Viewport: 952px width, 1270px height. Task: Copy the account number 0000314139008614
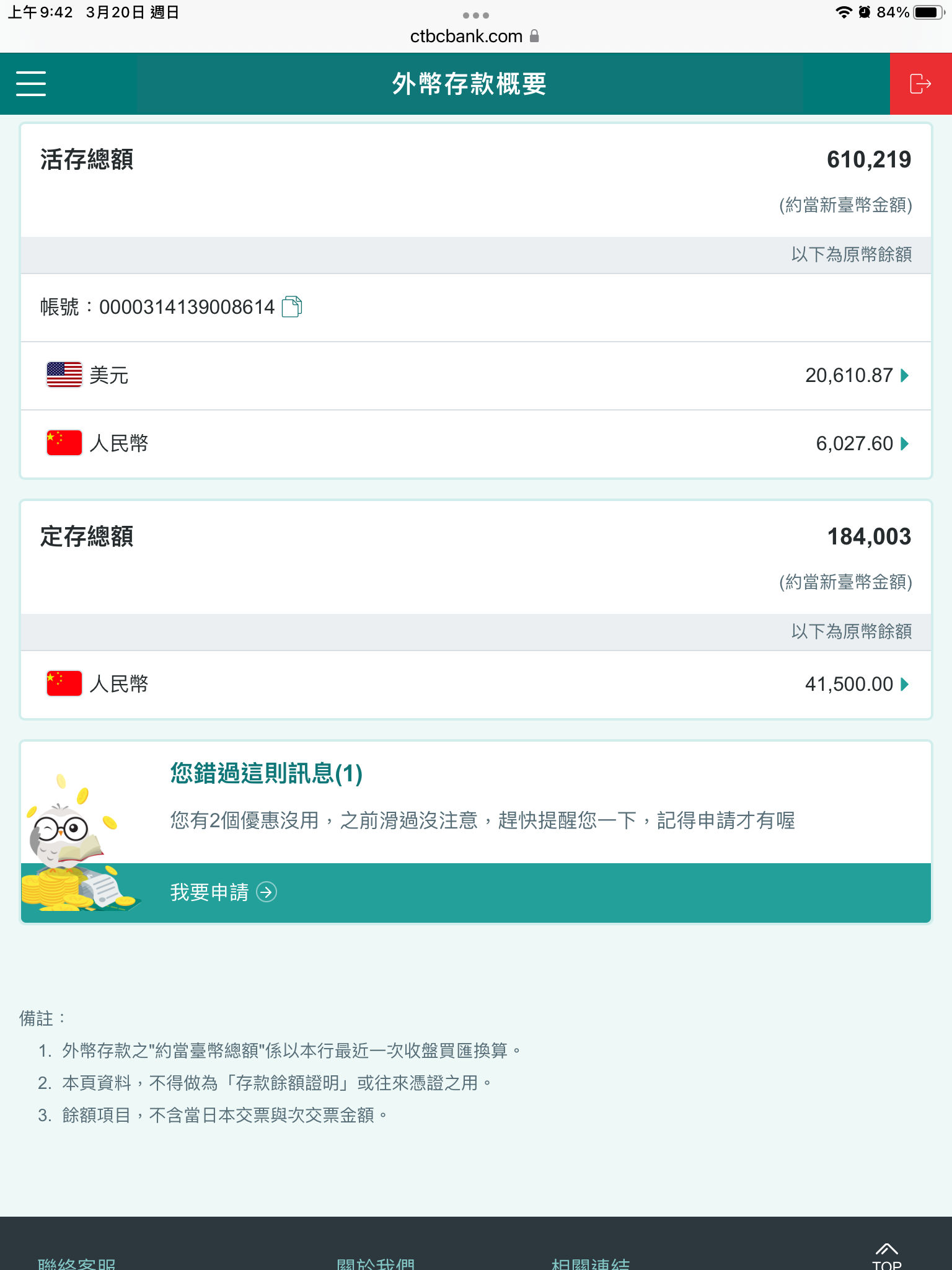[292, 307]
